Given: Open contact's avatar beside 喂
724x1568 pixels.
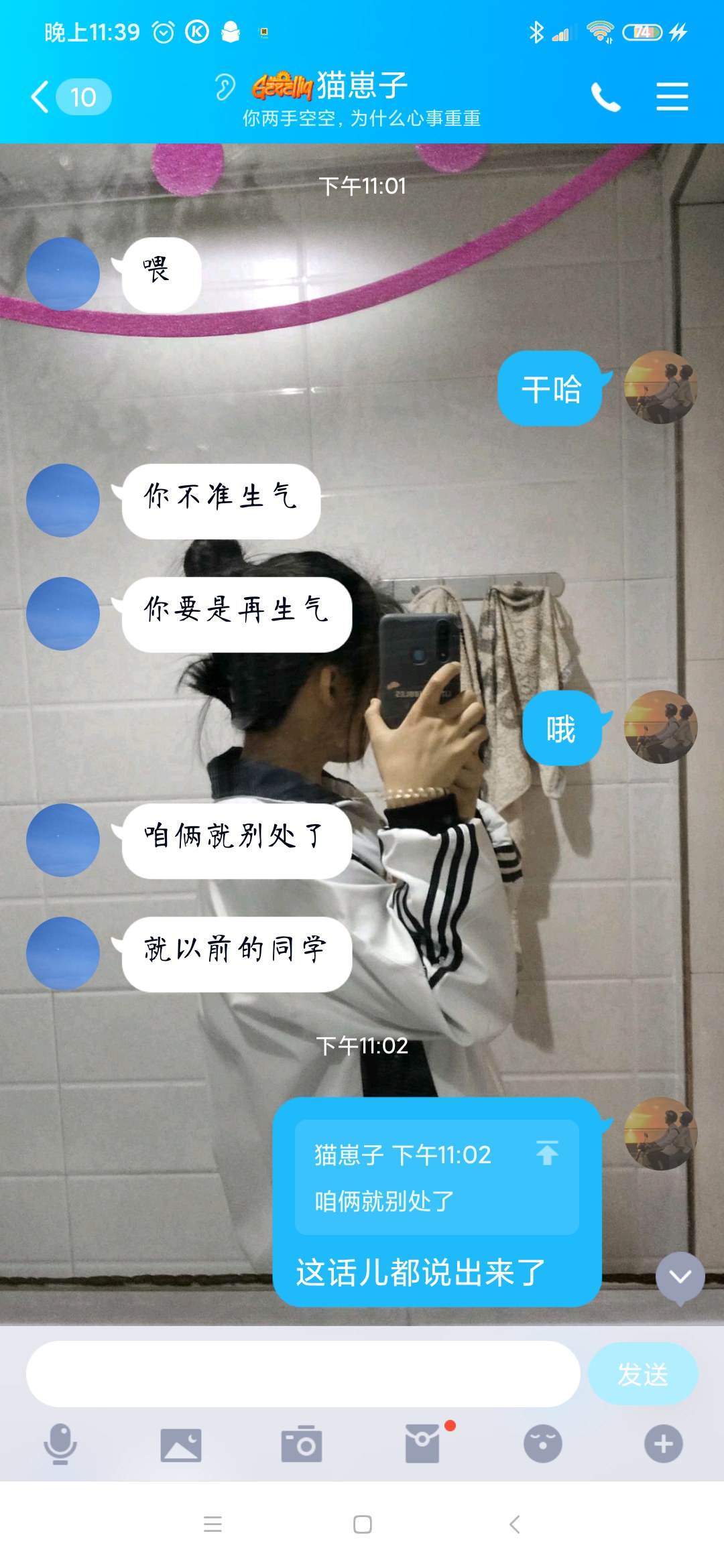Looking at the screenshot, I should (63, 274).
